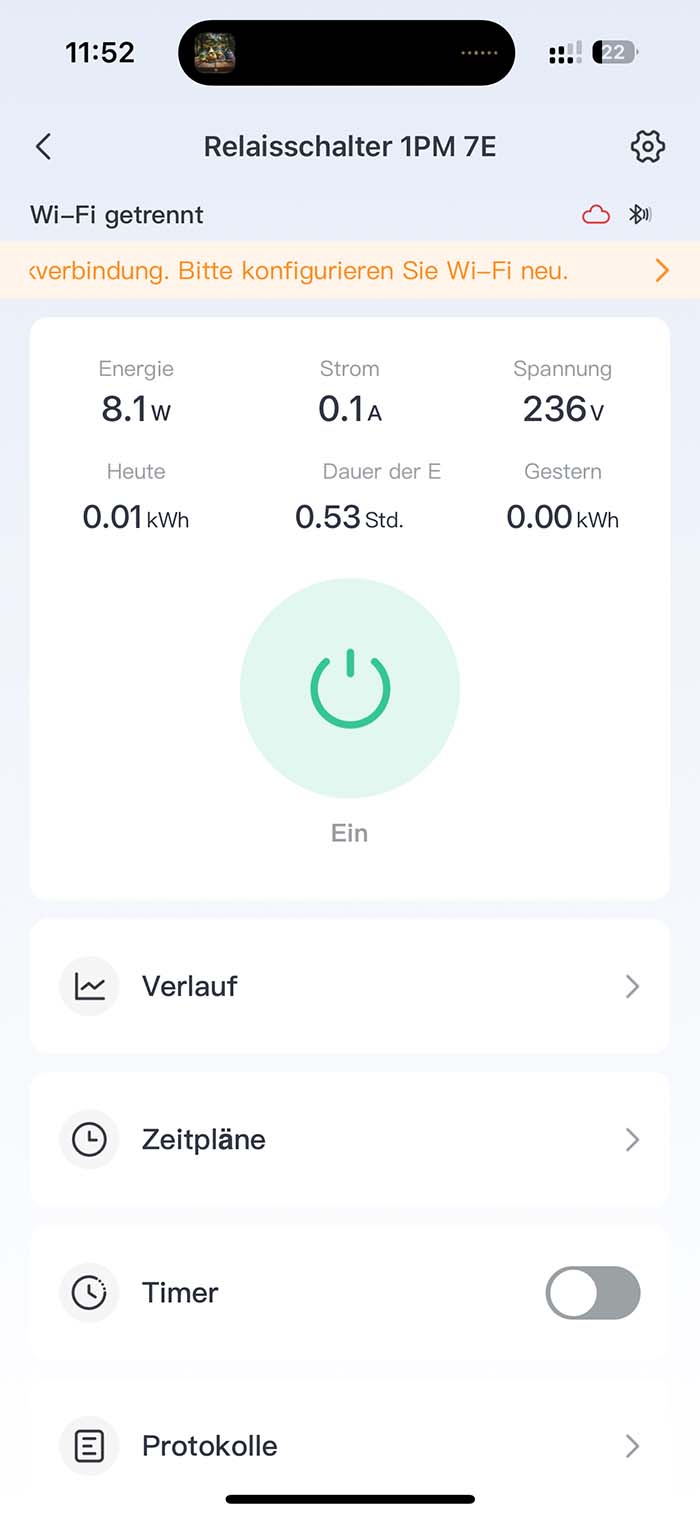Enable the Timer switch

coord(592,1293)
